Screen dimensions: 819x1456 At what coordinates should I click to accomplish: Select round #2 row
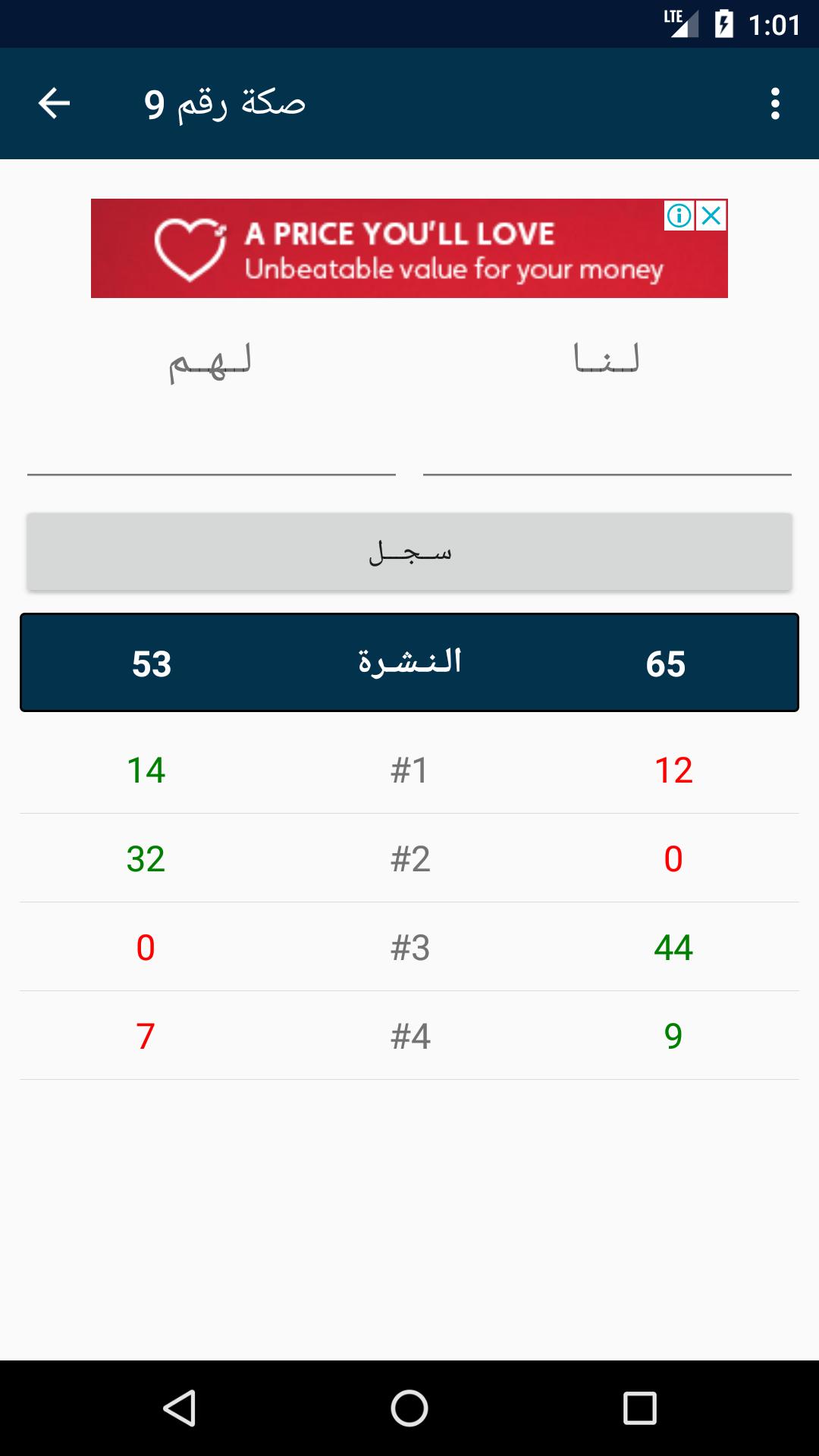click(409, 859)
